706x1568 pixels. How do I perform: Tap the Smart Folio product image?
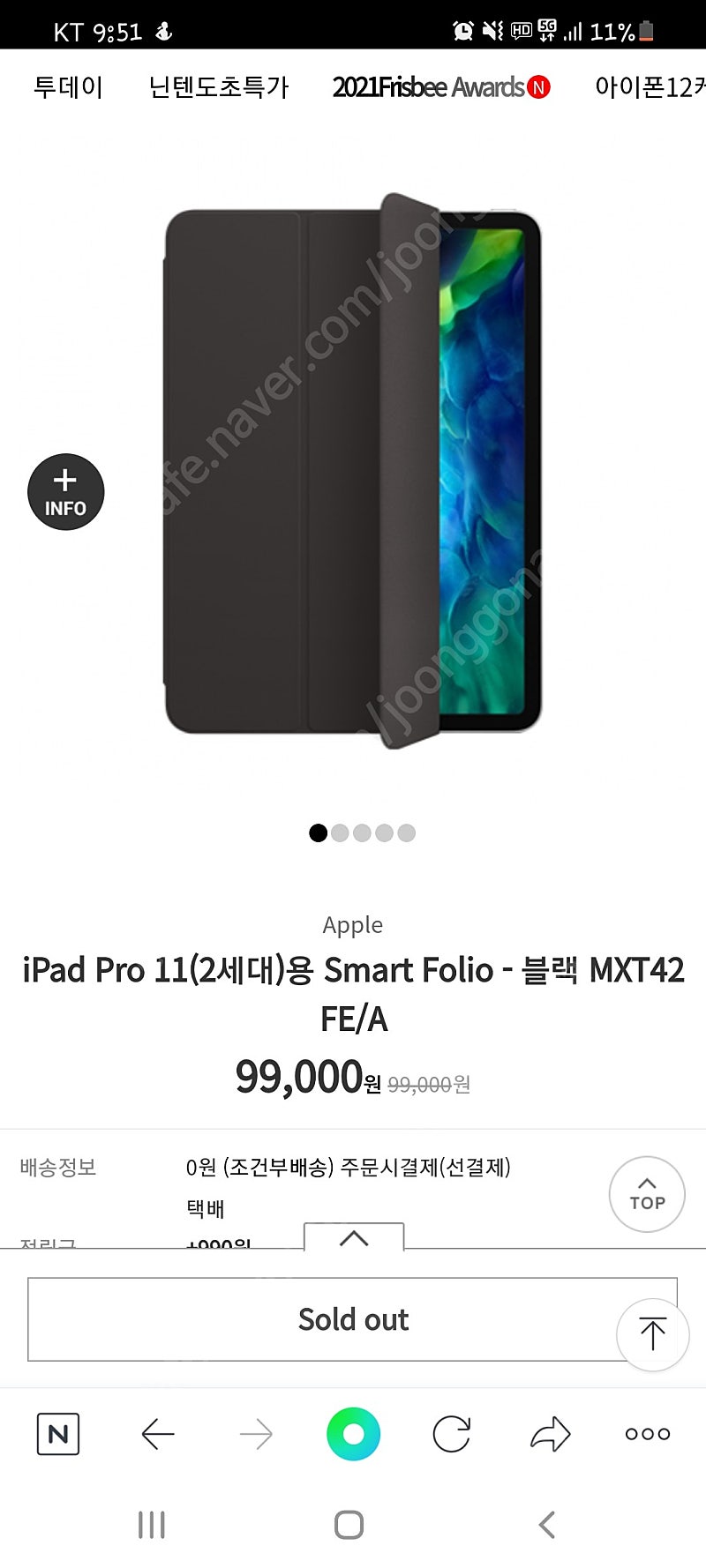click(x=353, y=470)
